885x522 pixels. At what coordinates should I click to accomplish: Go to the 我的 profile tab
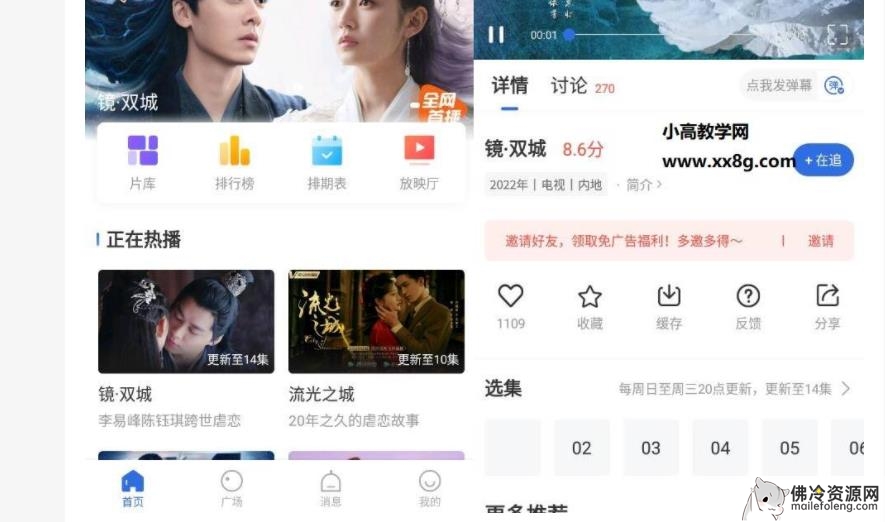tap(430, 488)
